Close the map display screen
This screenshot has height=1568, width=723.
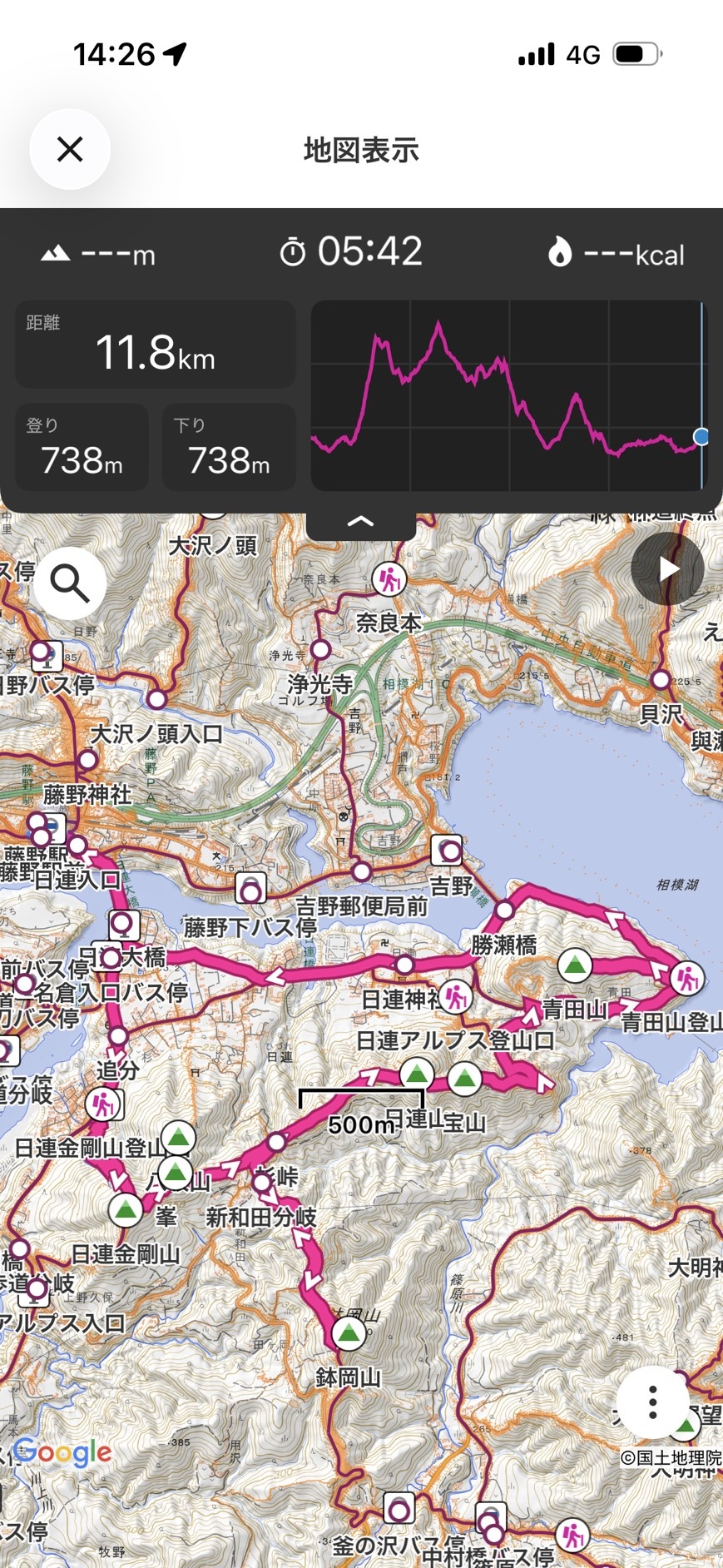click(70, 150)
